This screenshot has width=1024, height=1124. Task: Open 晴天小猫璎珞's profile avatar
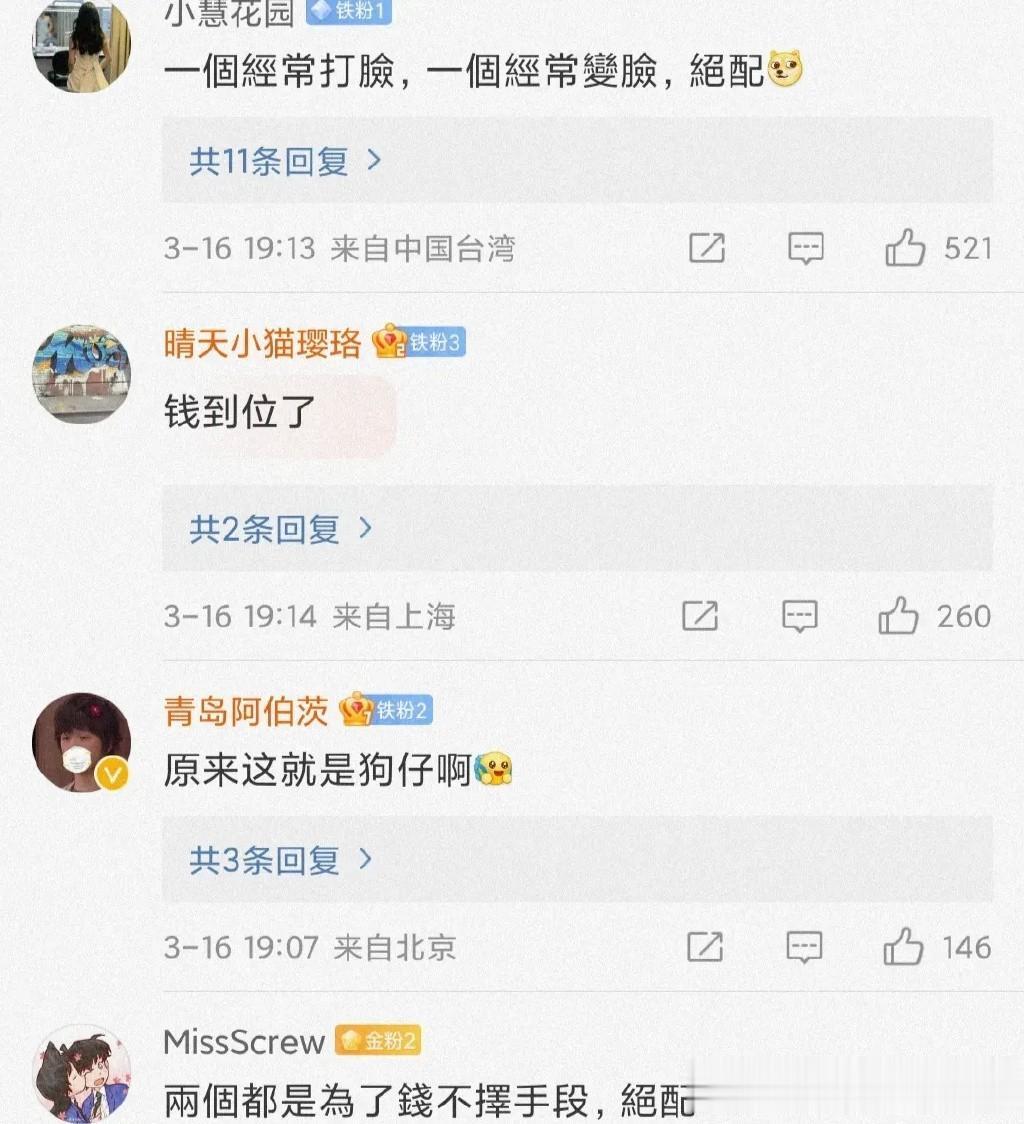pyautogui.click(x=82, y=374)
